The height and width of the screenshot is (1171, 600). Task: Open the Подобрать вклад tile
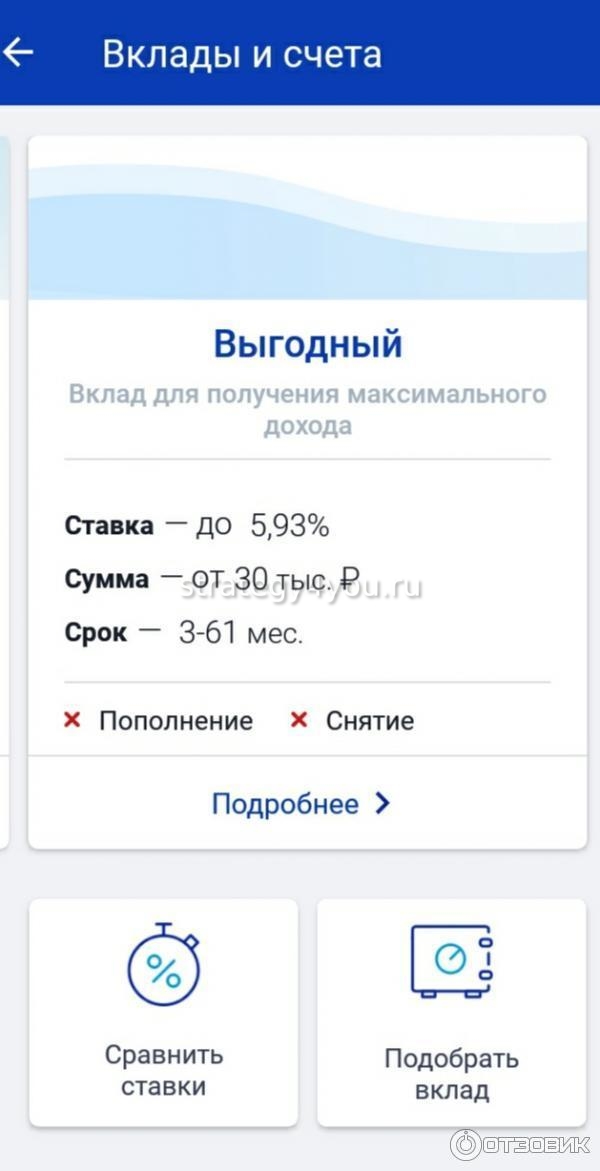click(451, 1012)
